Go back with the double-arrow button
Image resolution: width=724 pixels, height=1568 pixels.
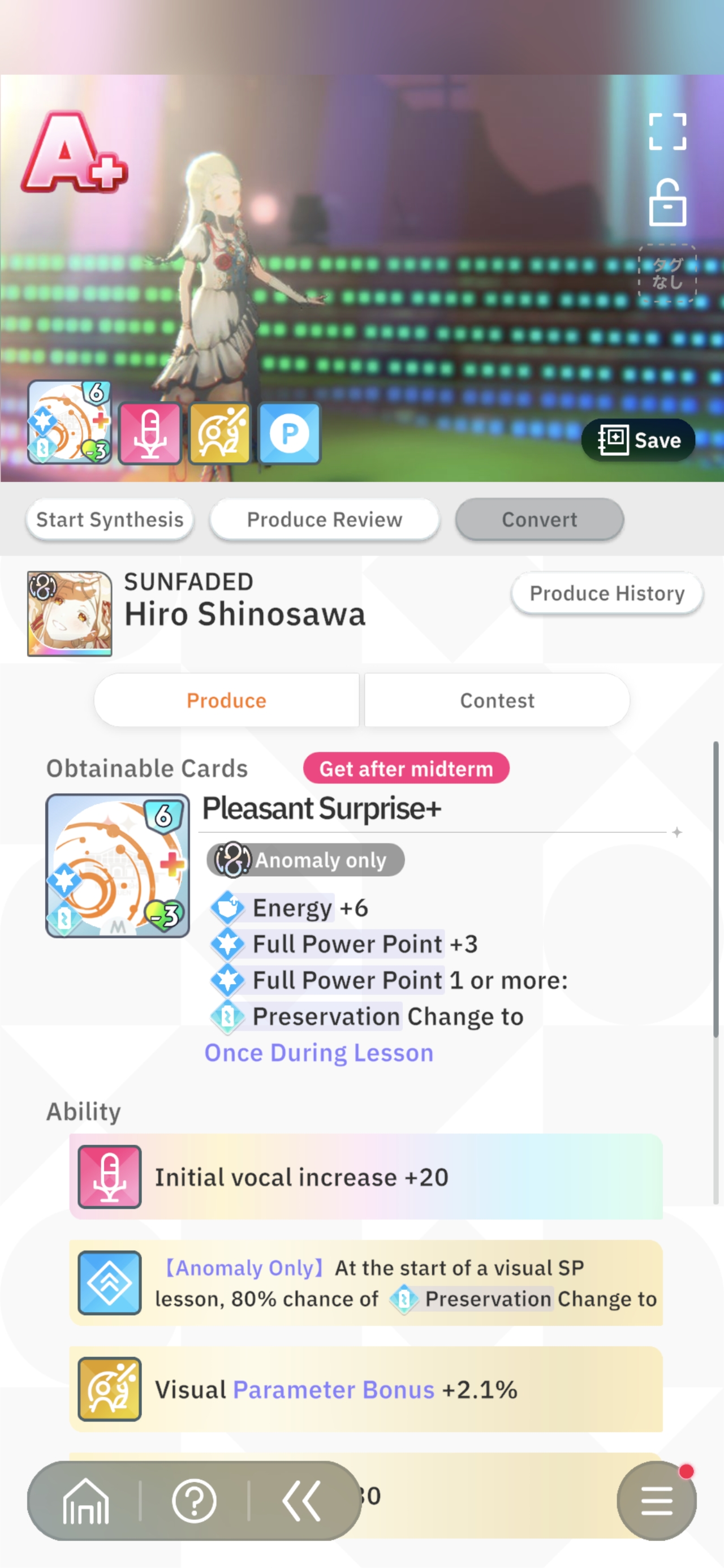(x=301, y=1501)
